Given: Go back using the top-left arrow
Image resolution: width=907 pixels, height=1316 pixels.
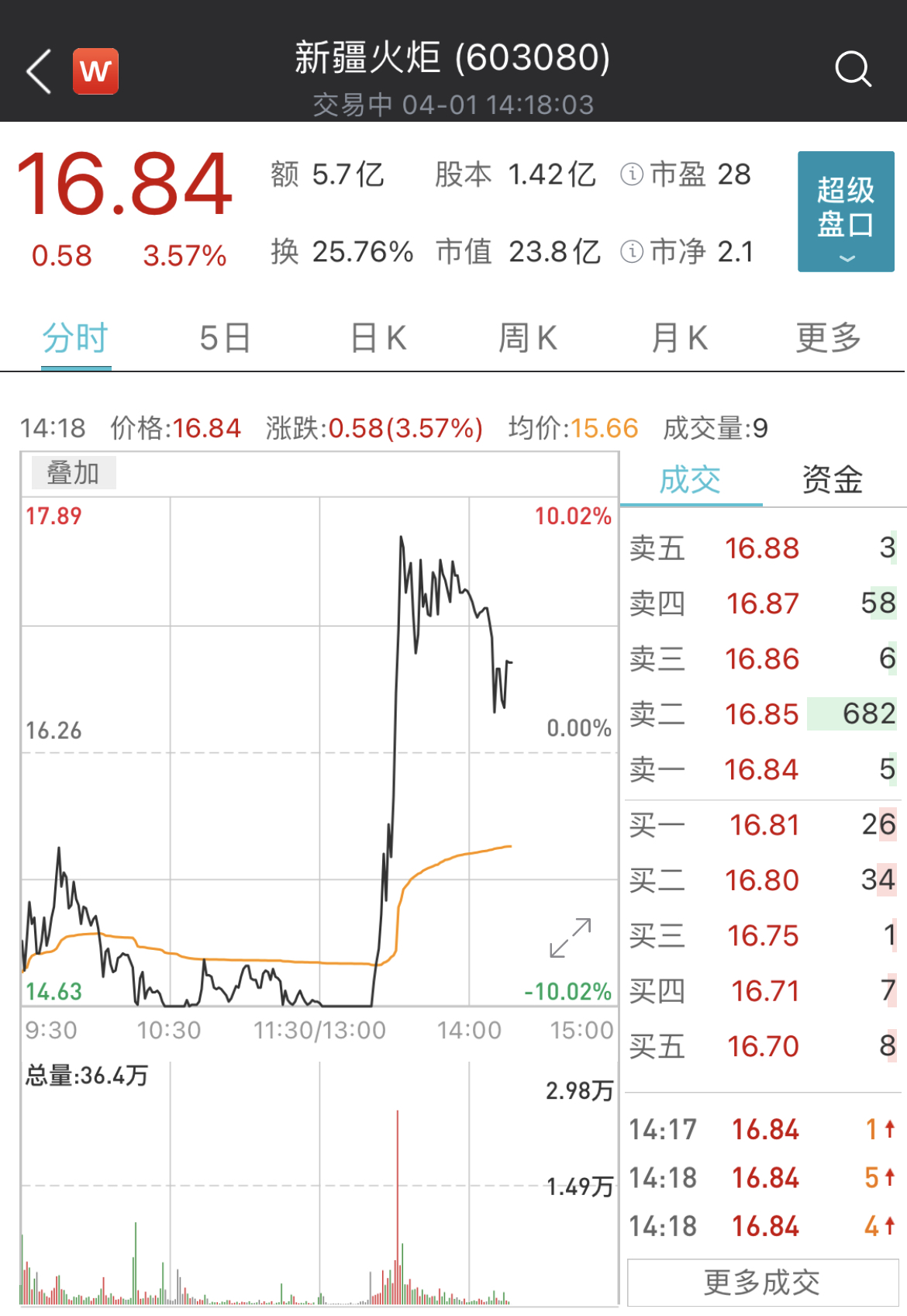Looking at the screenshot, I should 39,71.
